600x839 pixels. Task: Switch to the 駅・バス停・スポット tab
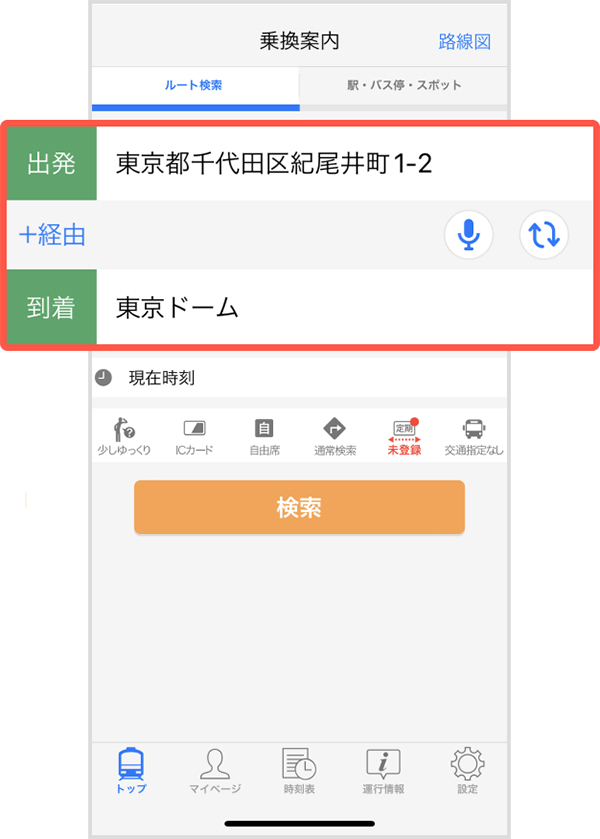coord(404,86)
